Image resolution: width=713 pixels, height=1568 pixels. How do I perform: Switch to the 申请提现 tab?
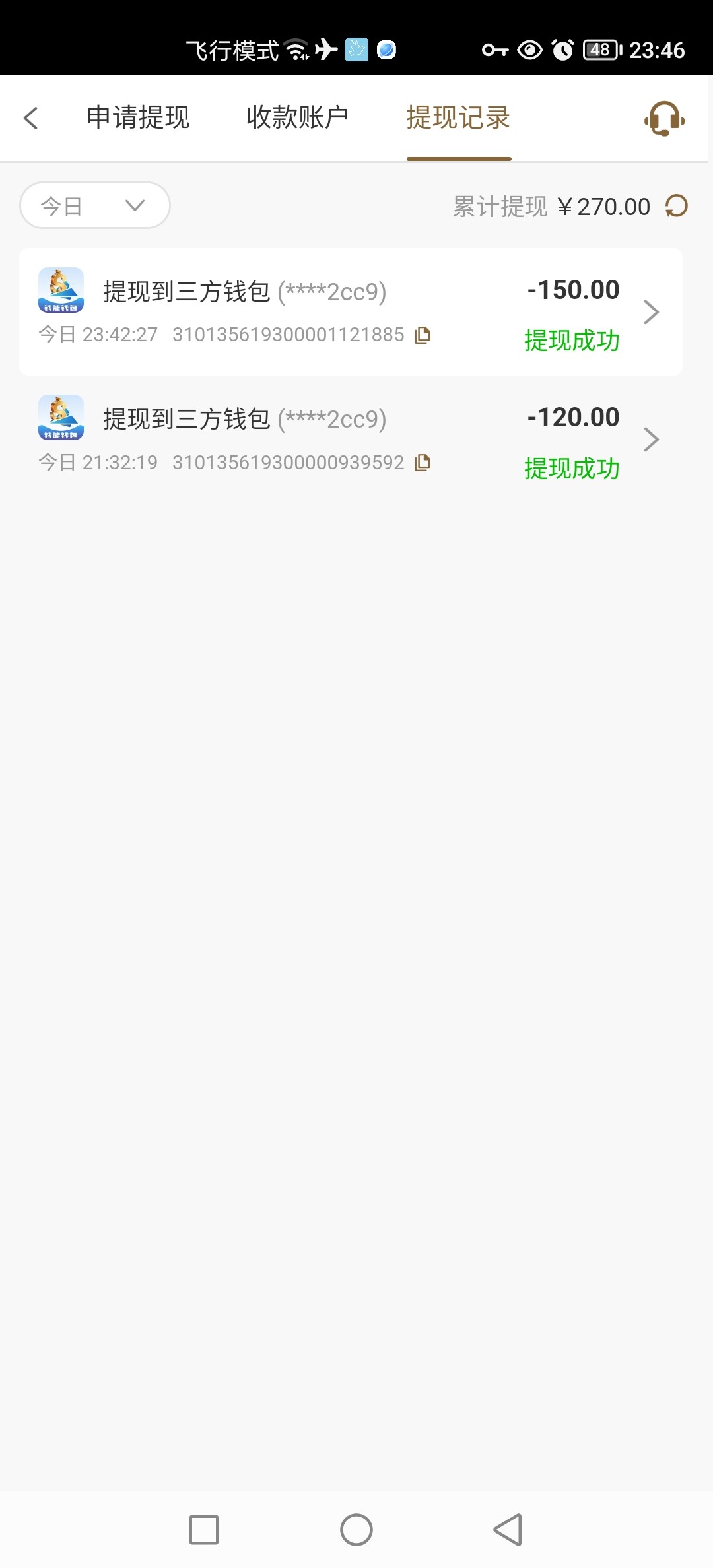(138, 118)
